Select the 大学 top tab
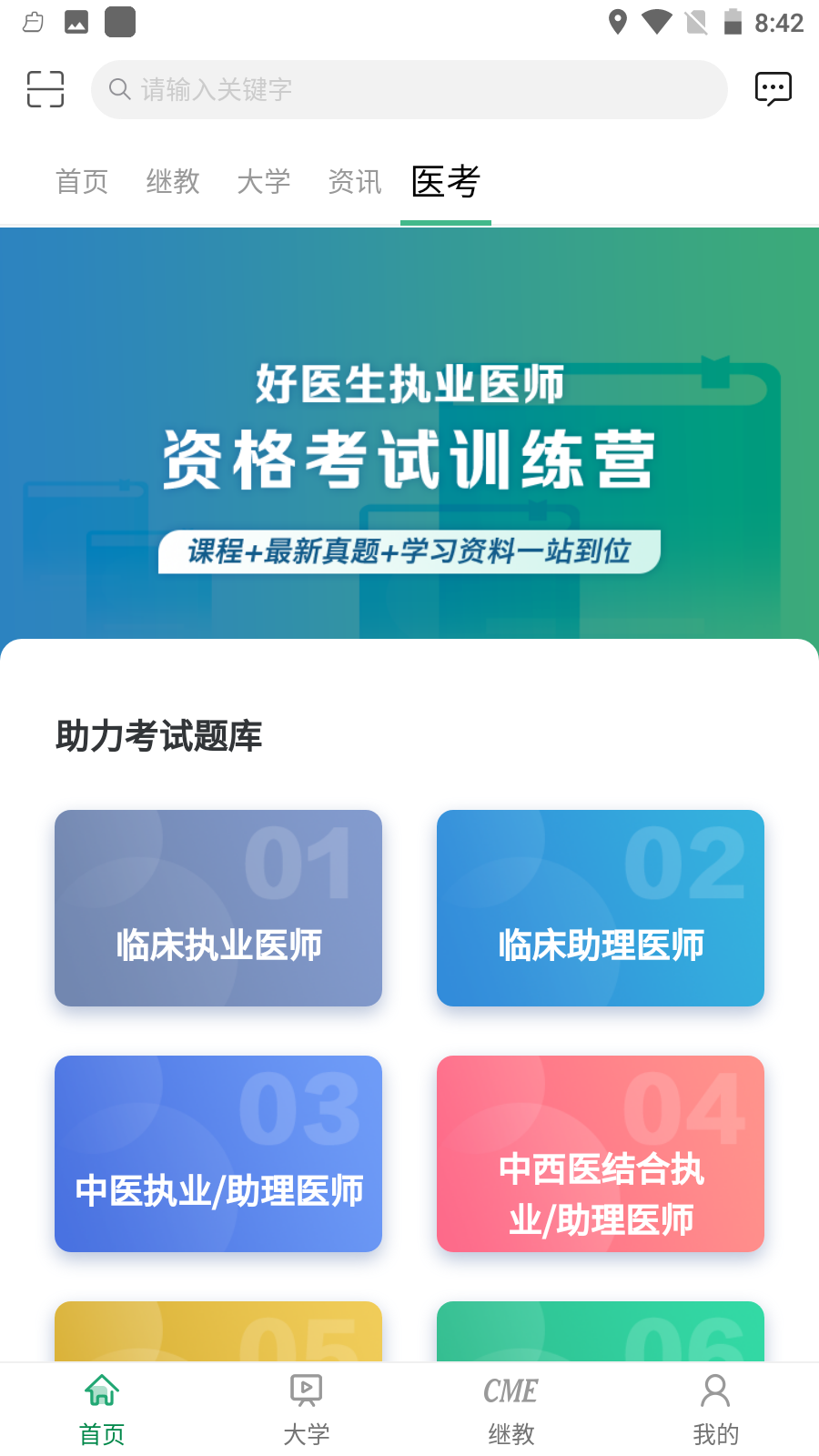This screenshot has height=1456, width=819. click(264, 182)
